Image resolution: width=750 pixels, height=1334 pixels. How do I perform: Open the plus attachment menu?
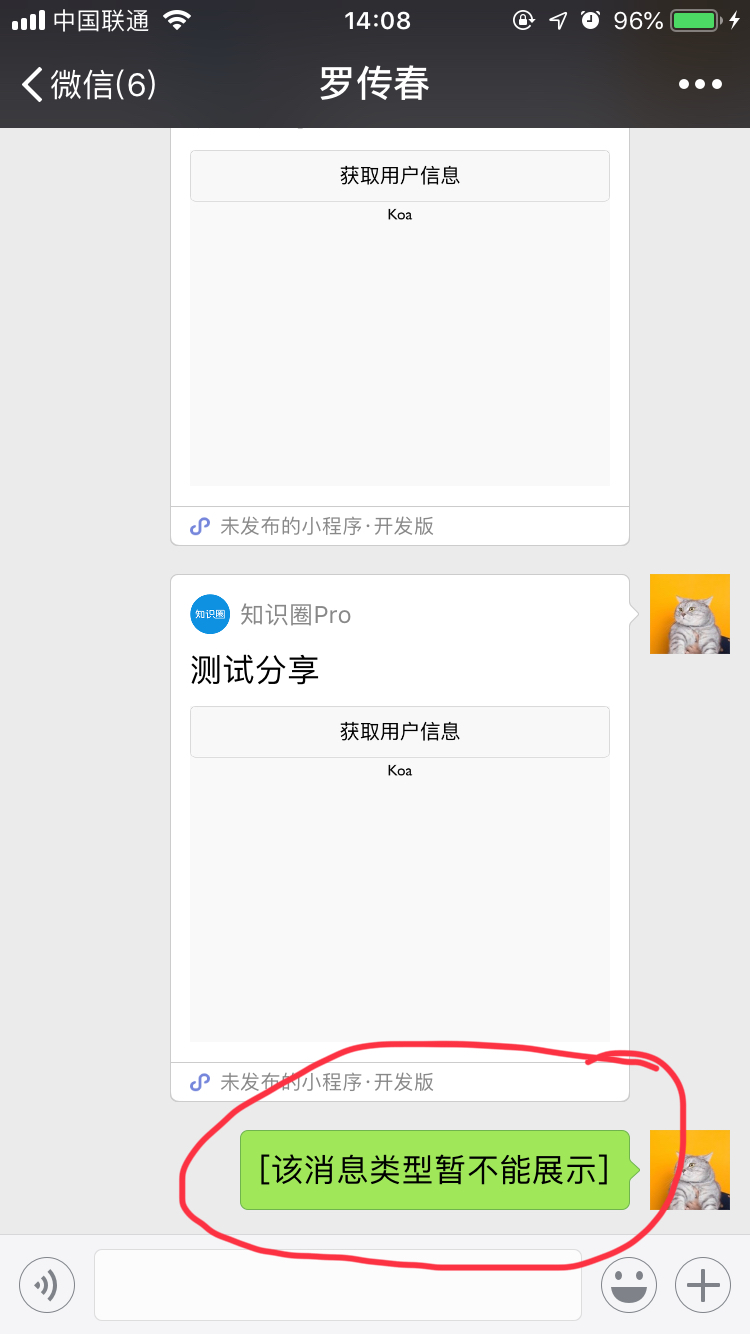pos(703,1284)
